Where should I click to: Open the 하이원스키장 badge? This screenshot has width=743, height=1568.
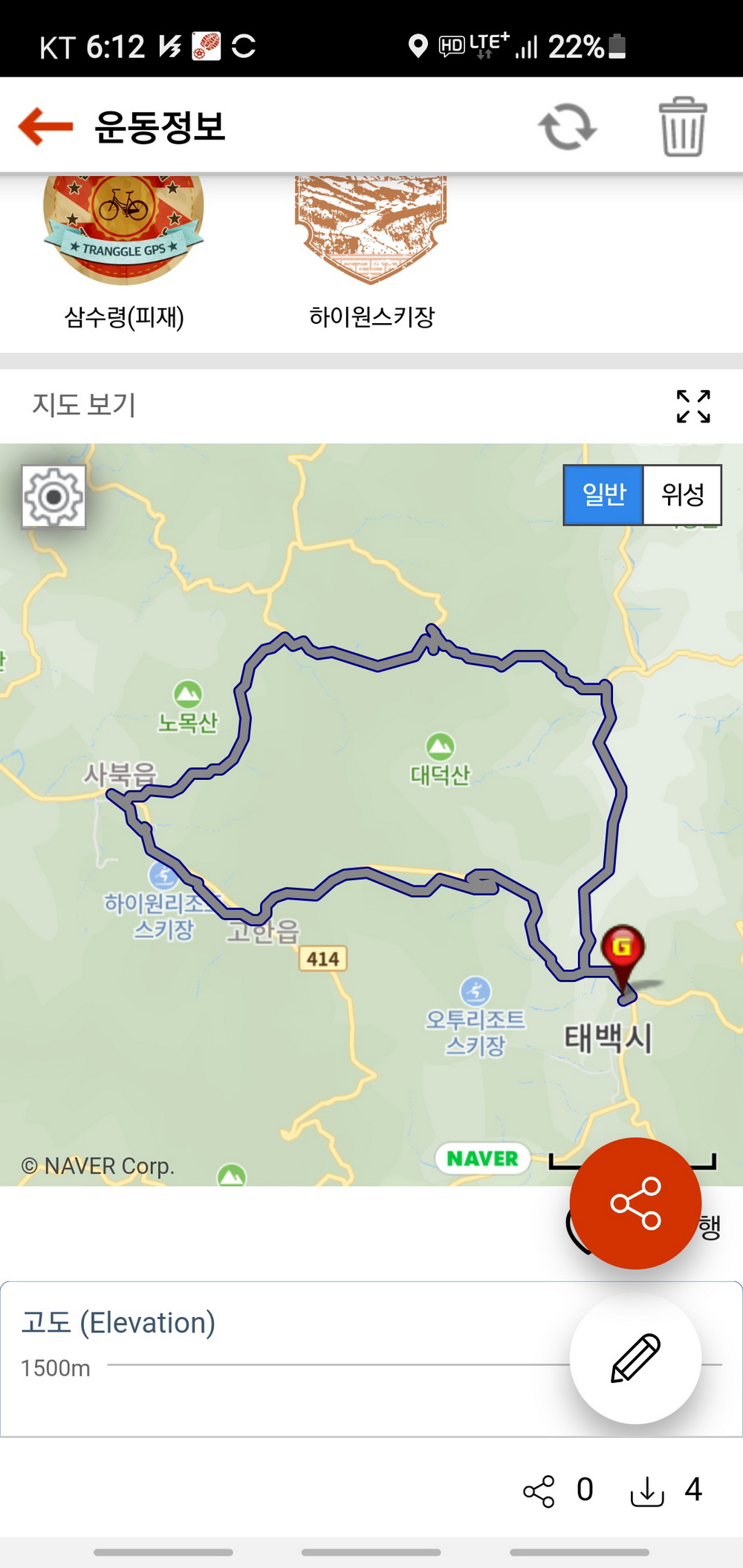[x=371, y=230]
